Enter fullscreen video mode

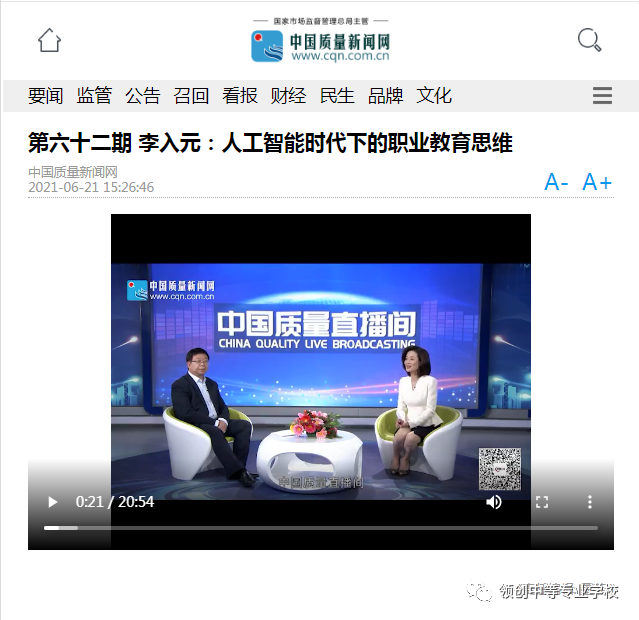542,502
